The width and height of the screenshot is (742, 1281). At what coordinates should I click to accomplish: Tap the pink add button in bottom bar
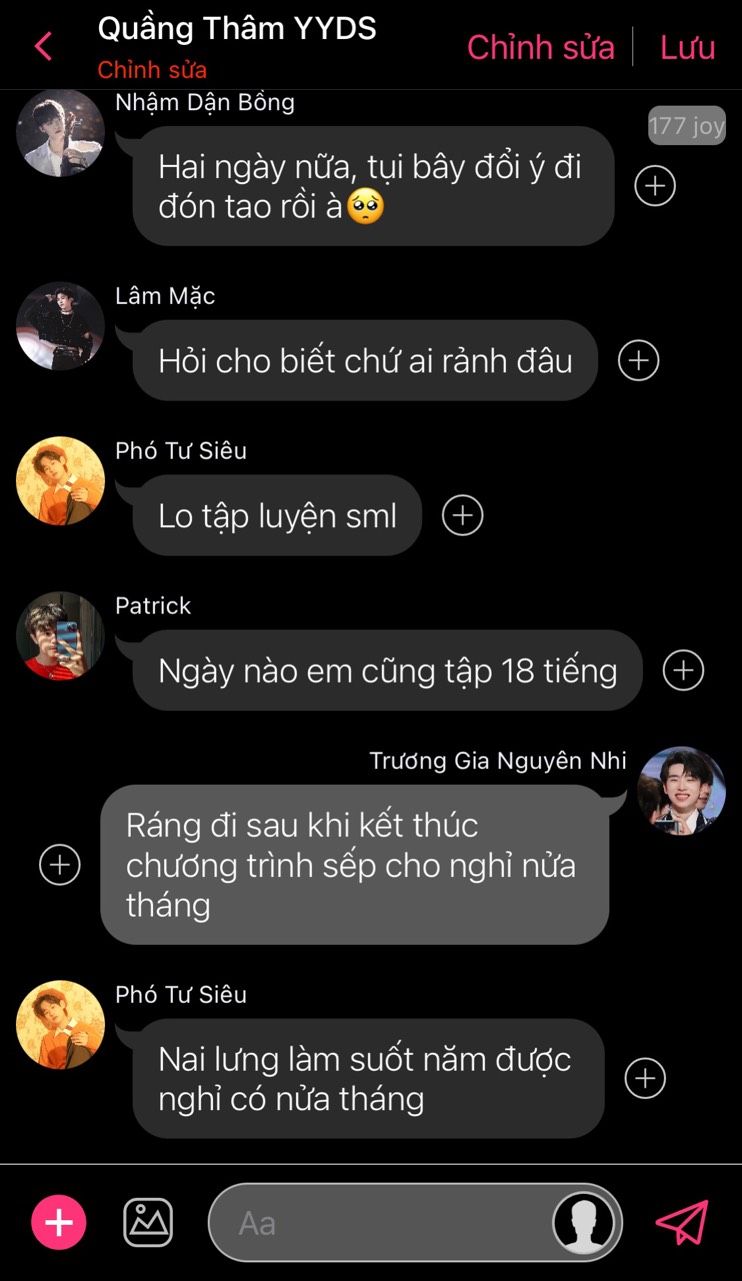[59, 1222]
